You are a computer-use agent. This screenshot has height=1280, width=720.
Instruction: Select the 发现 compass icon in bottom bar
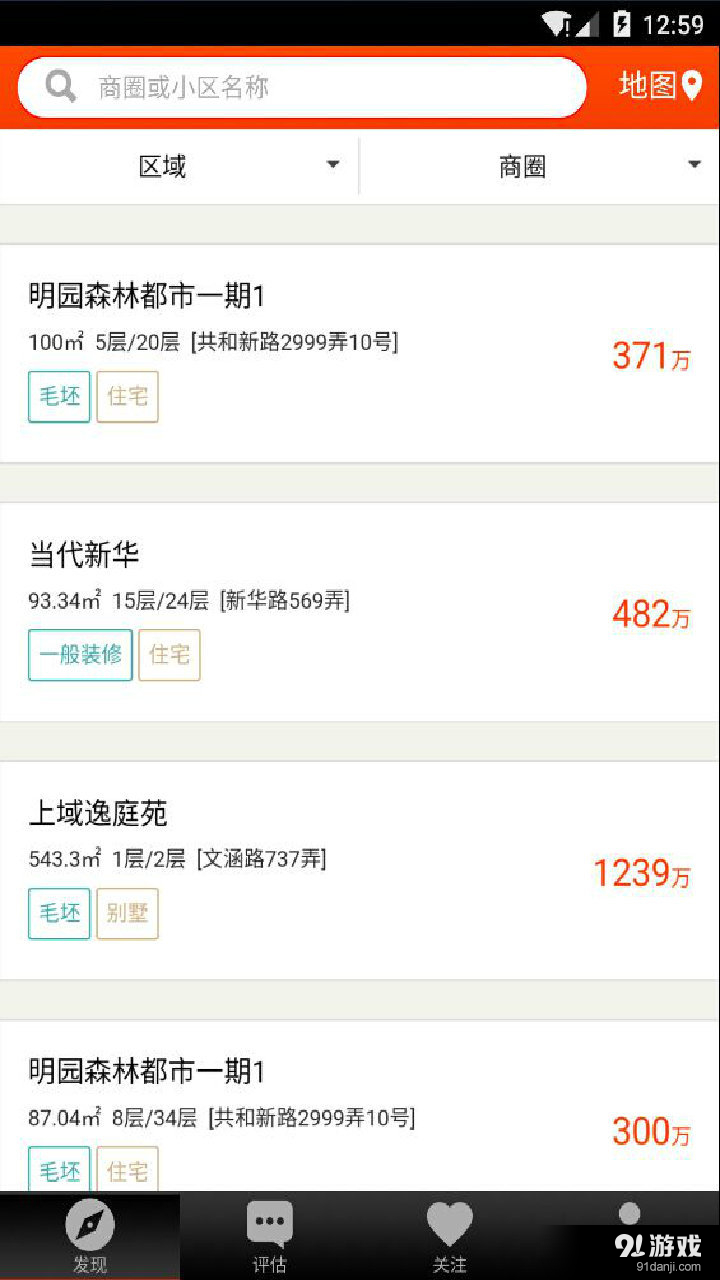point(92,1222)
